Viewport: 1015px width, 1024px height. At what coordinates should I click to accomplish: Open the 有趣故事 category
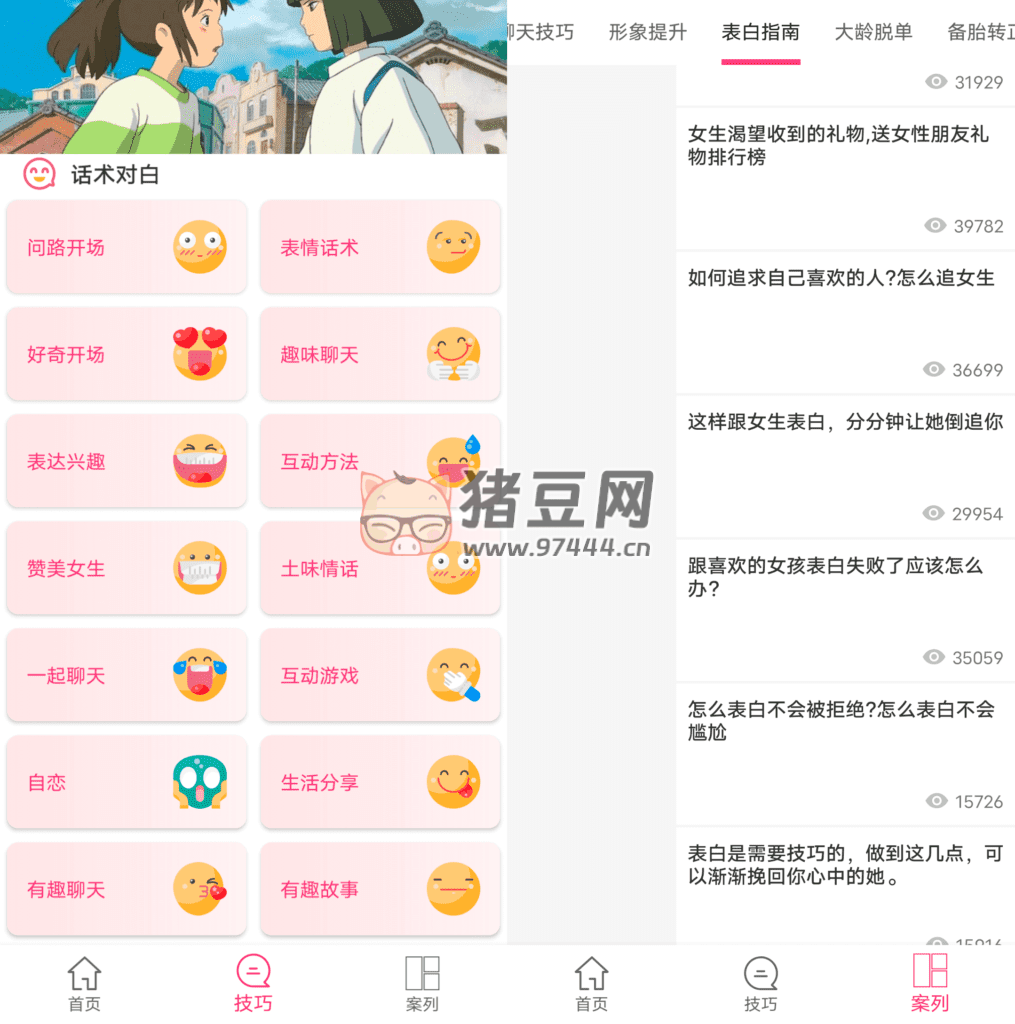click(x=379, y=889)
